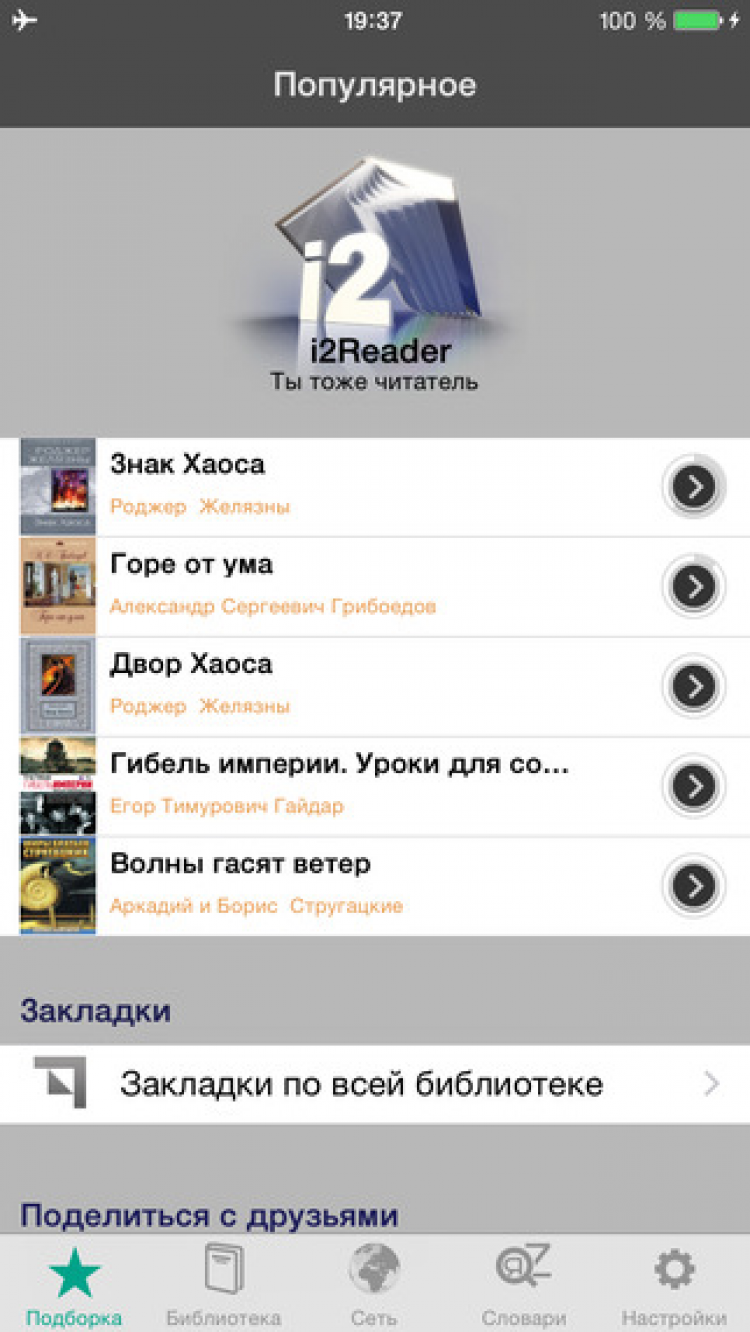The width and height of the screenshot is (750, 1332).
Task: Switch to the Библиотека tab
Action: [224, 1285]
